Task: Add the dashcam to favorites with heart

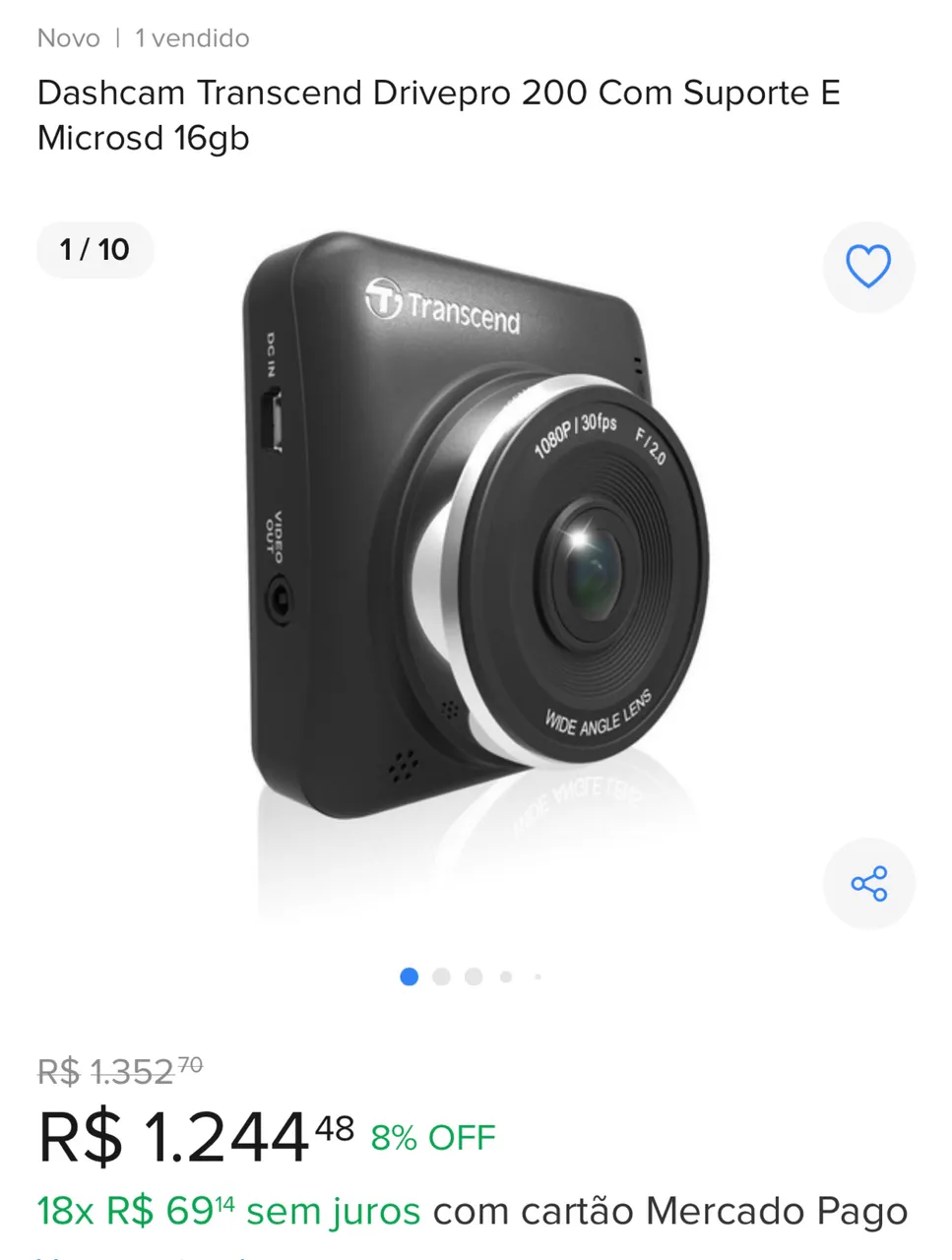Action: tap(868, 267)
